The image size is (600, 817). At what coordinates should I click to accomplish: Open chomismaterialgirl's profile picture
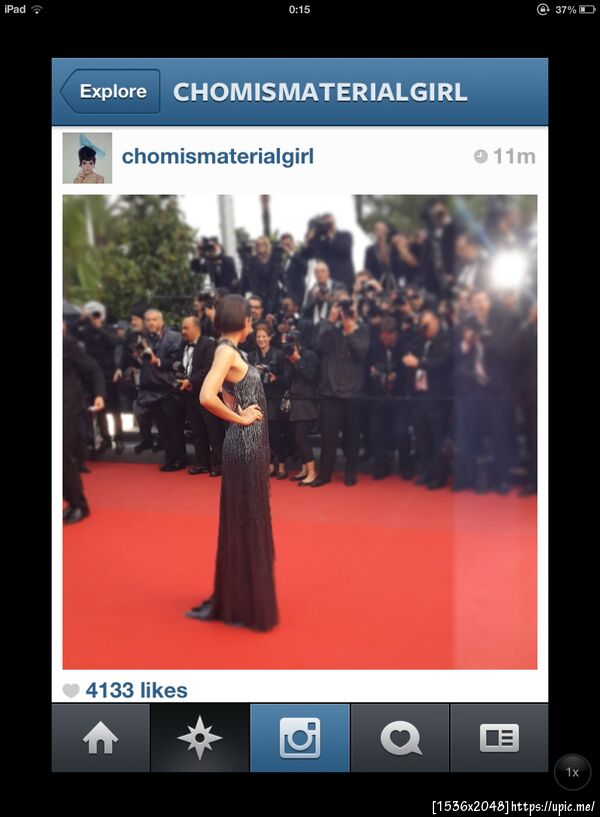87,158
